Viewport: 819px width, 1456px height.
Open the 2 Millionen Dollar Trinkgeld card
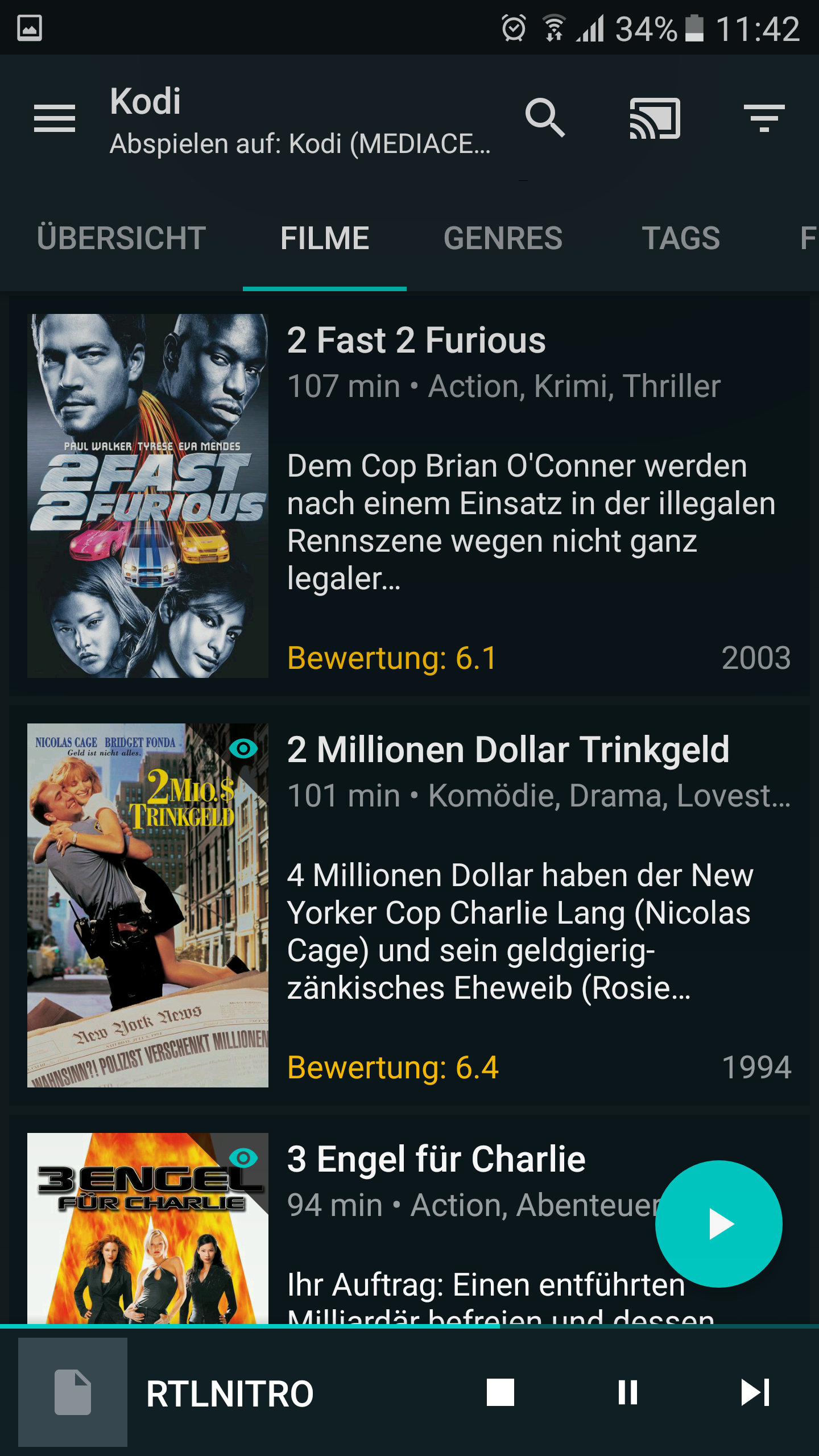pyautogui.click(x=409, y=905)
